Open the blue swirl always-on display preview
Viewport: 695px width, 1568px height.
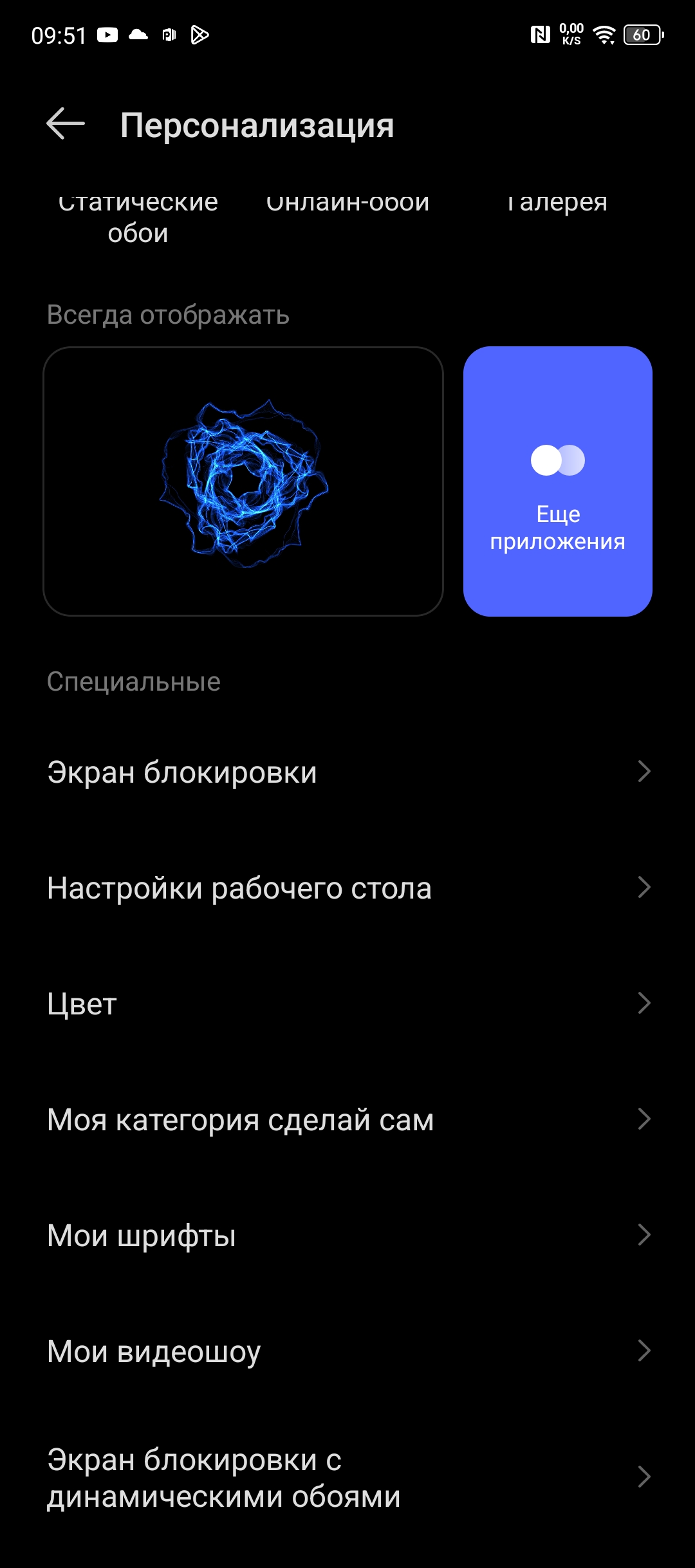pos(243,481)
